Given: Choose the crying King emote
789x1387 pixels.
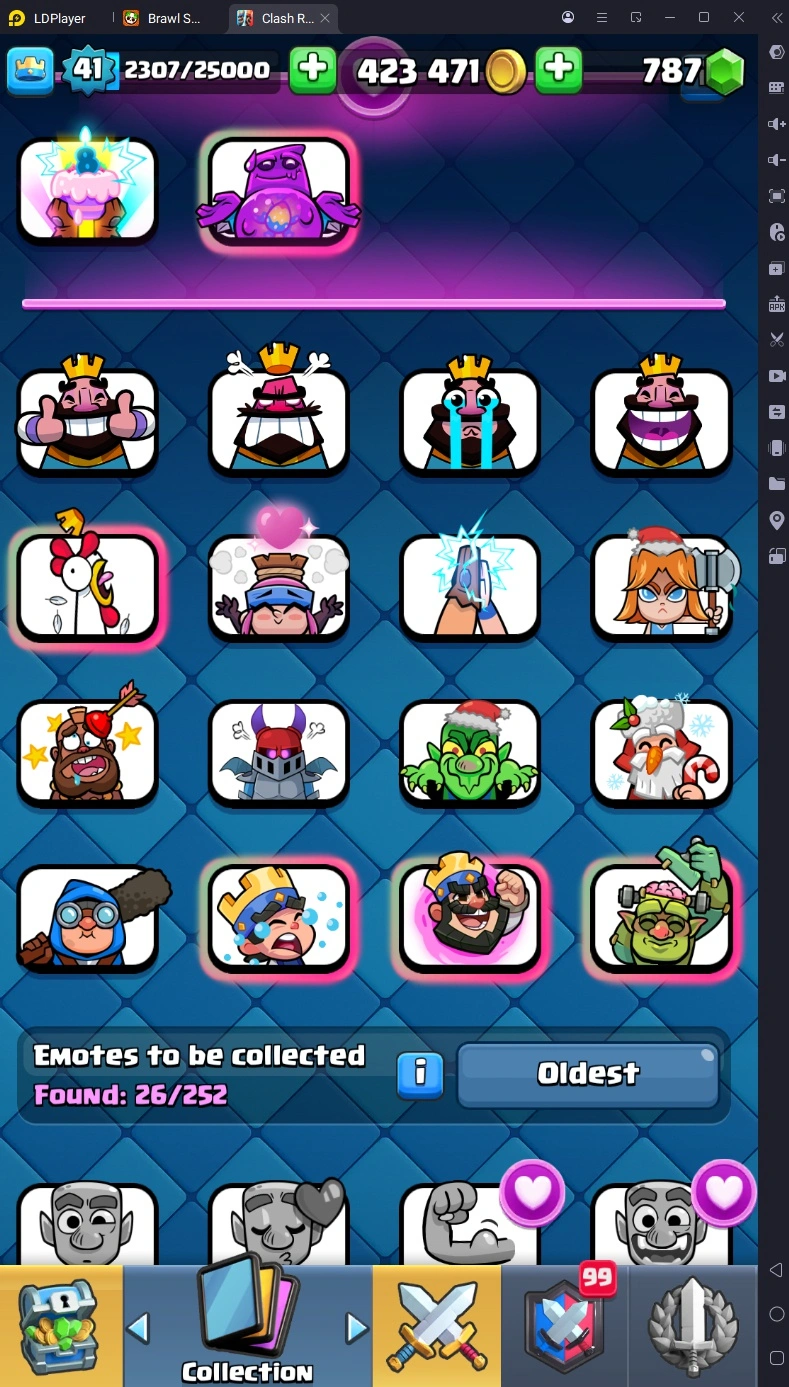Looking at the screenshot, I should coord(470,420).
